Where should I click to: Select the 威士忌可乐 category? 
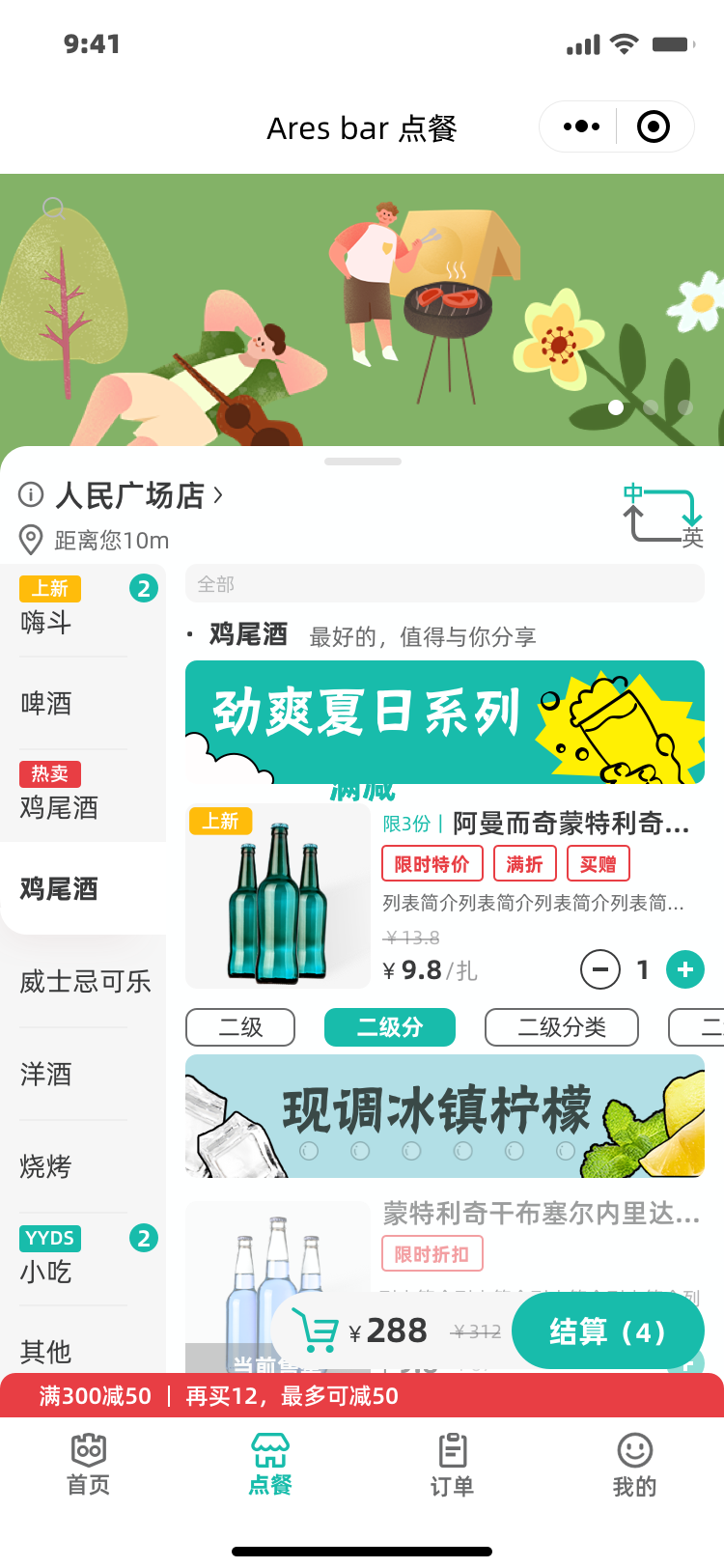[85, 981]
